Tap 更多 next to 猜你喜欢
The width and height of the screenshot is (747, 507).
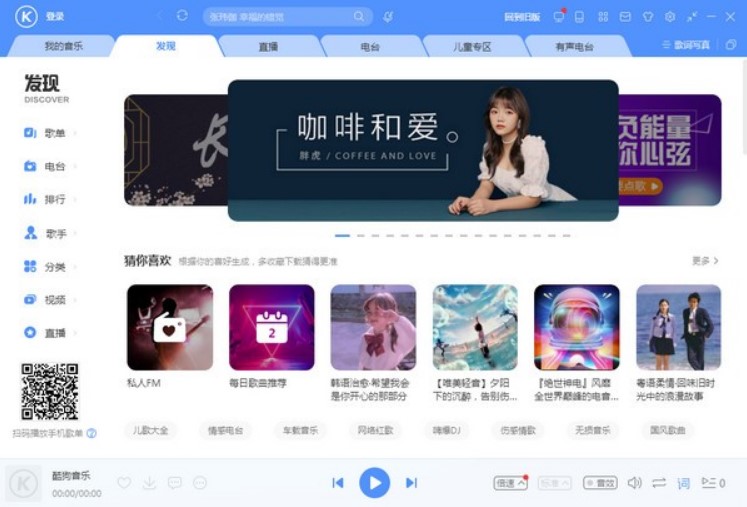(704, 261)
